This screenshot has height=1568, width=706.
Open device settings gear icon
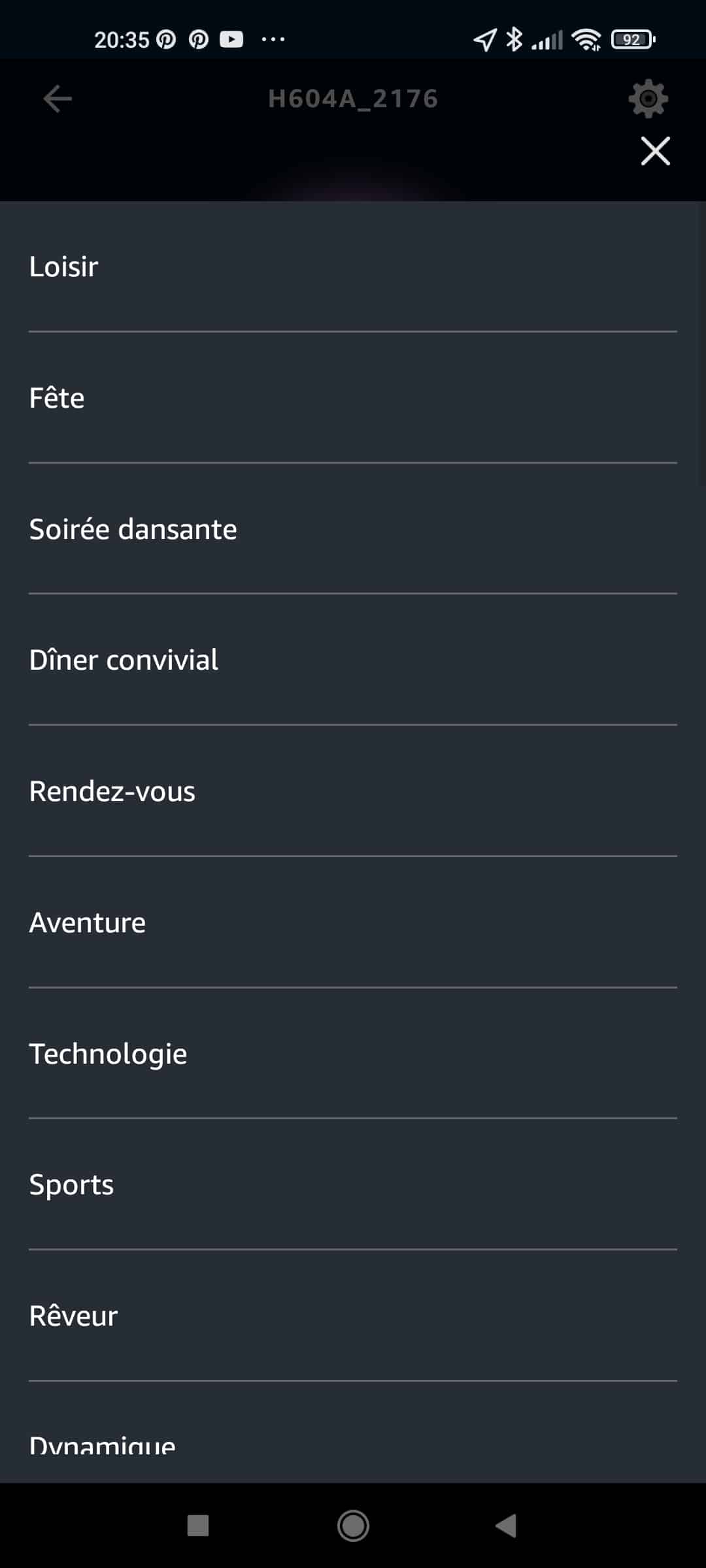click(x=648, y=99)
